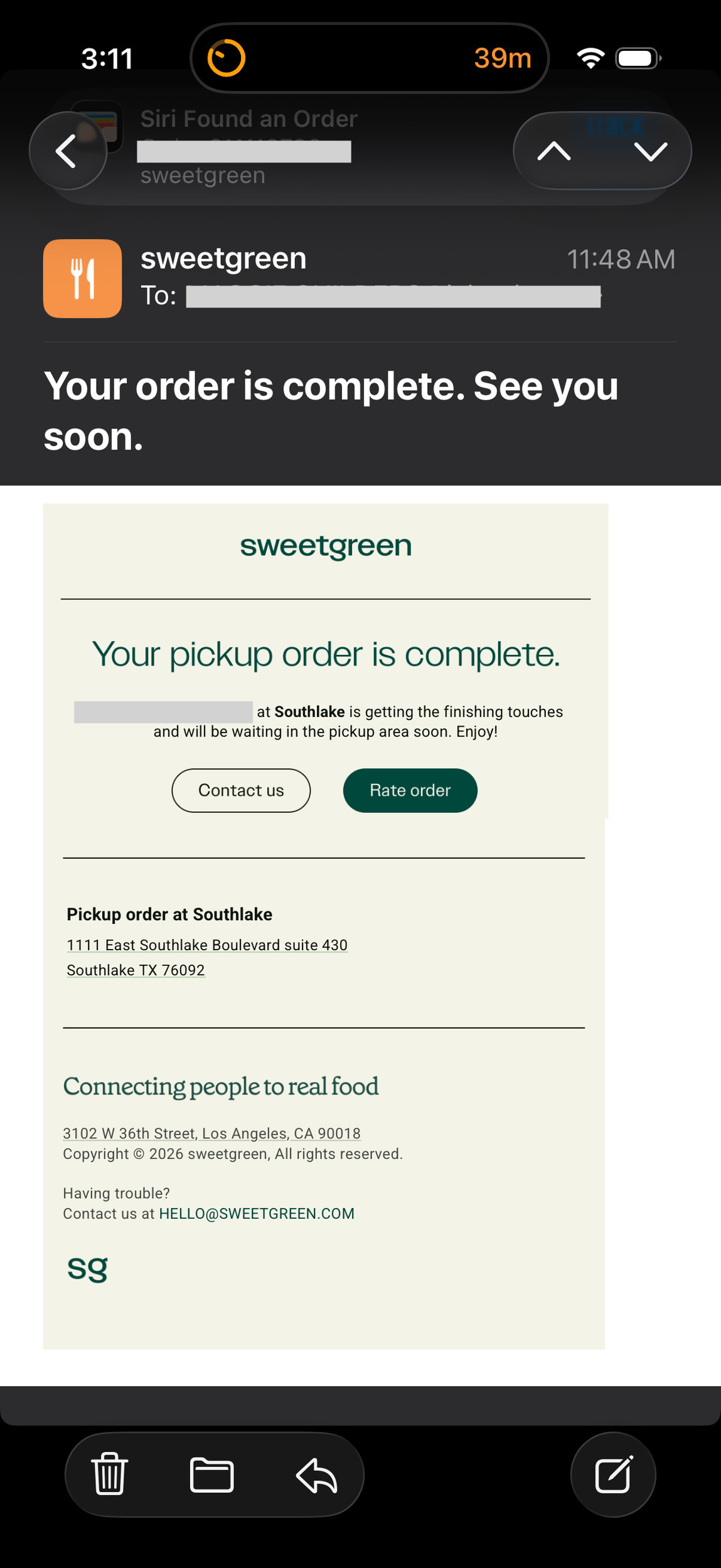Go to the next email with down arrow

(650, 151)
